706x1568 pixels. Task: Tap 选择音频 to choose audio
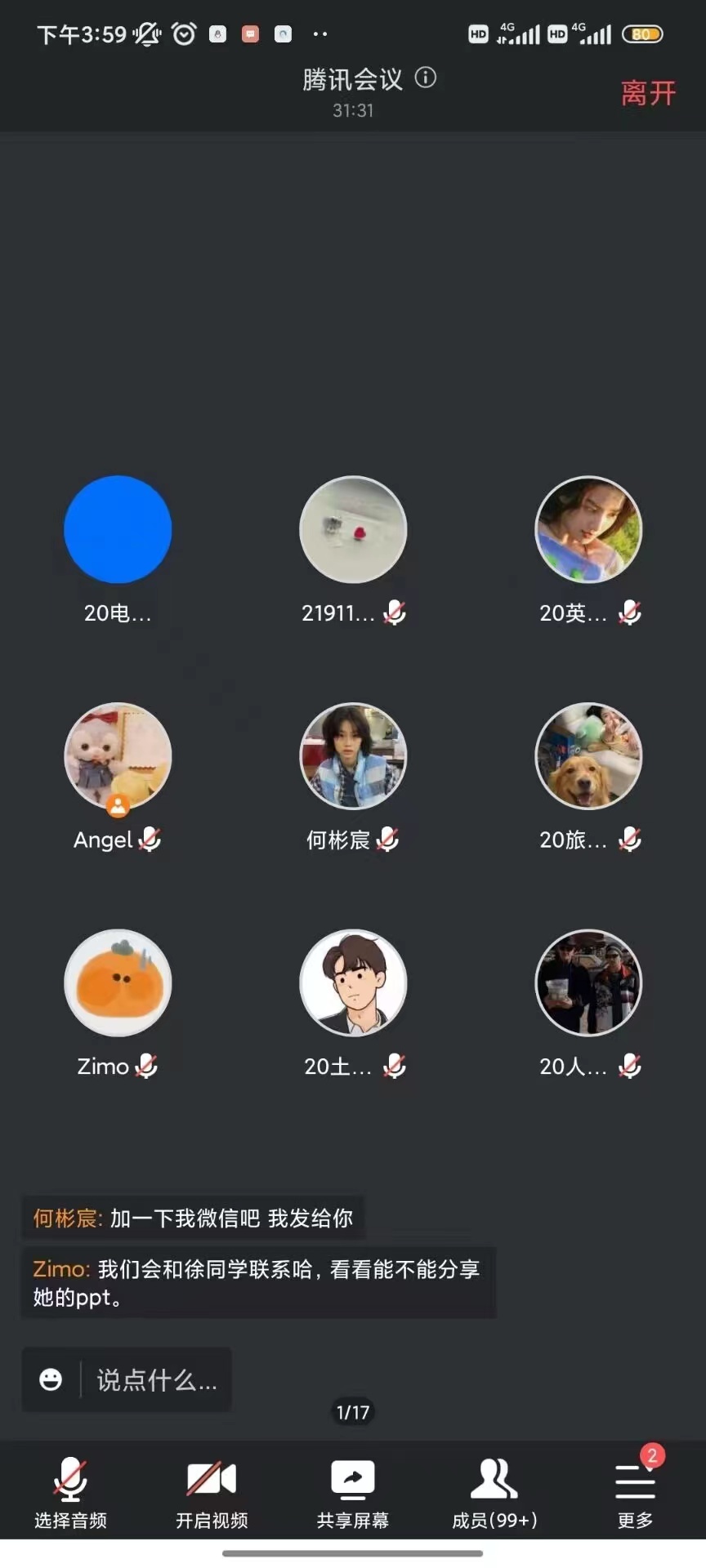click(70, 1493)
